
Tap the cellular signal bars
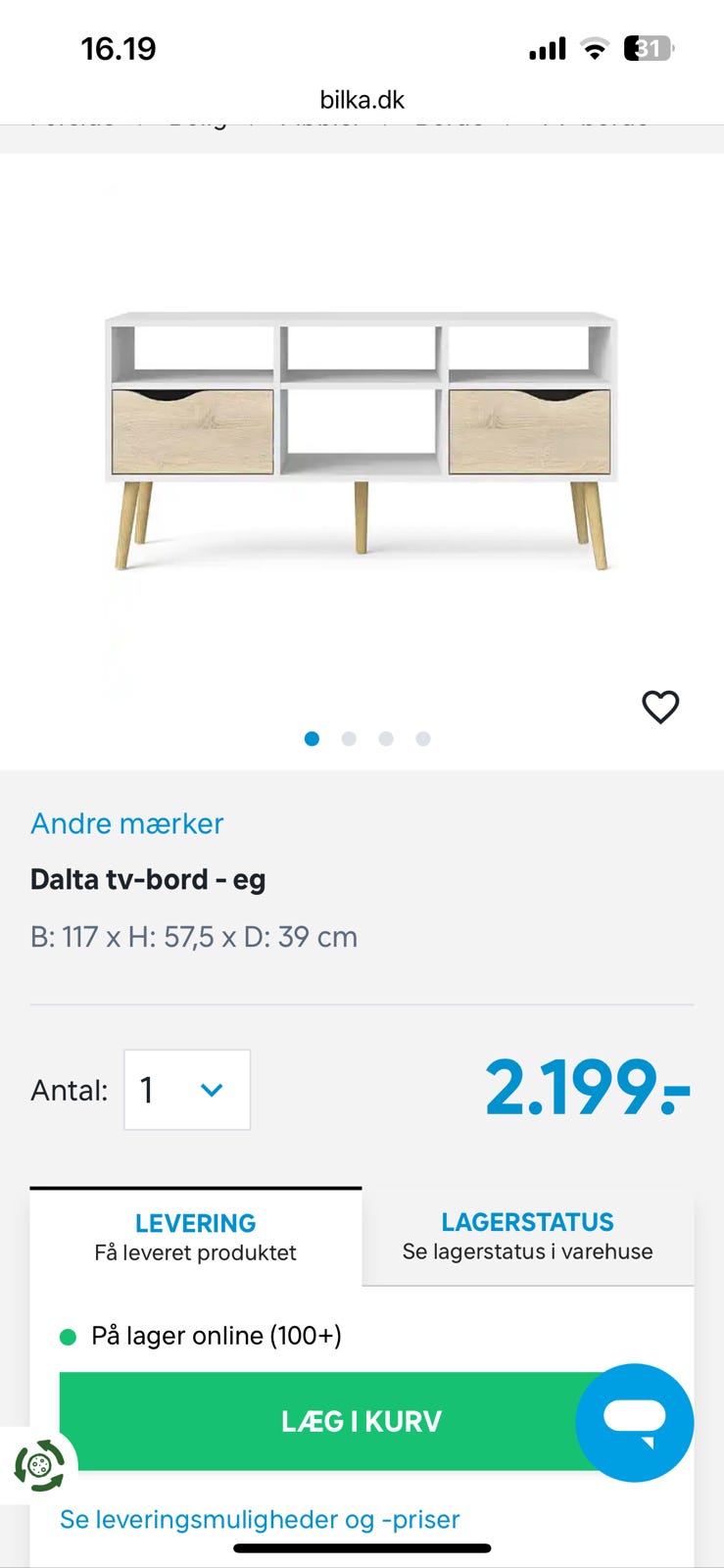tap(546, 47)
